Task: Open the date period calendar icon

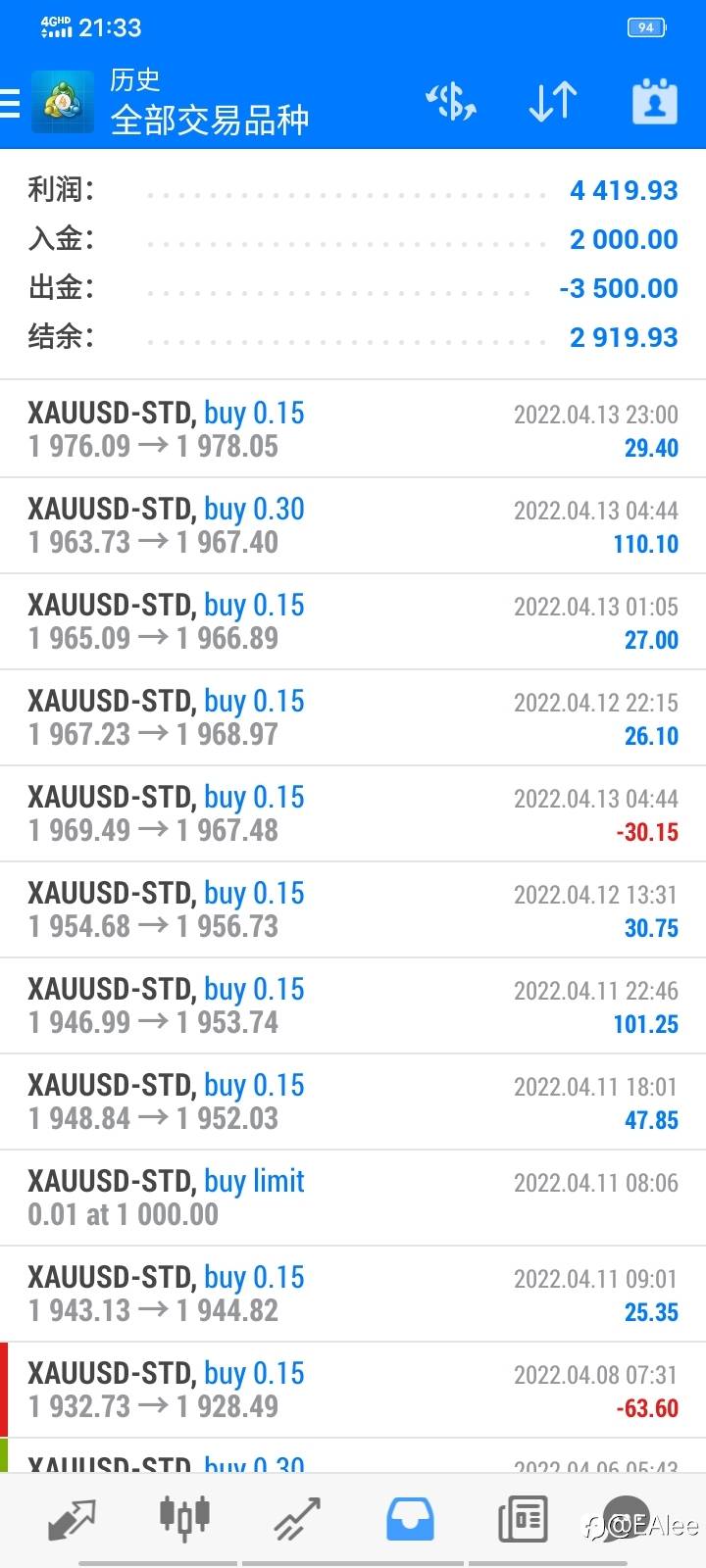Action: 654,102
